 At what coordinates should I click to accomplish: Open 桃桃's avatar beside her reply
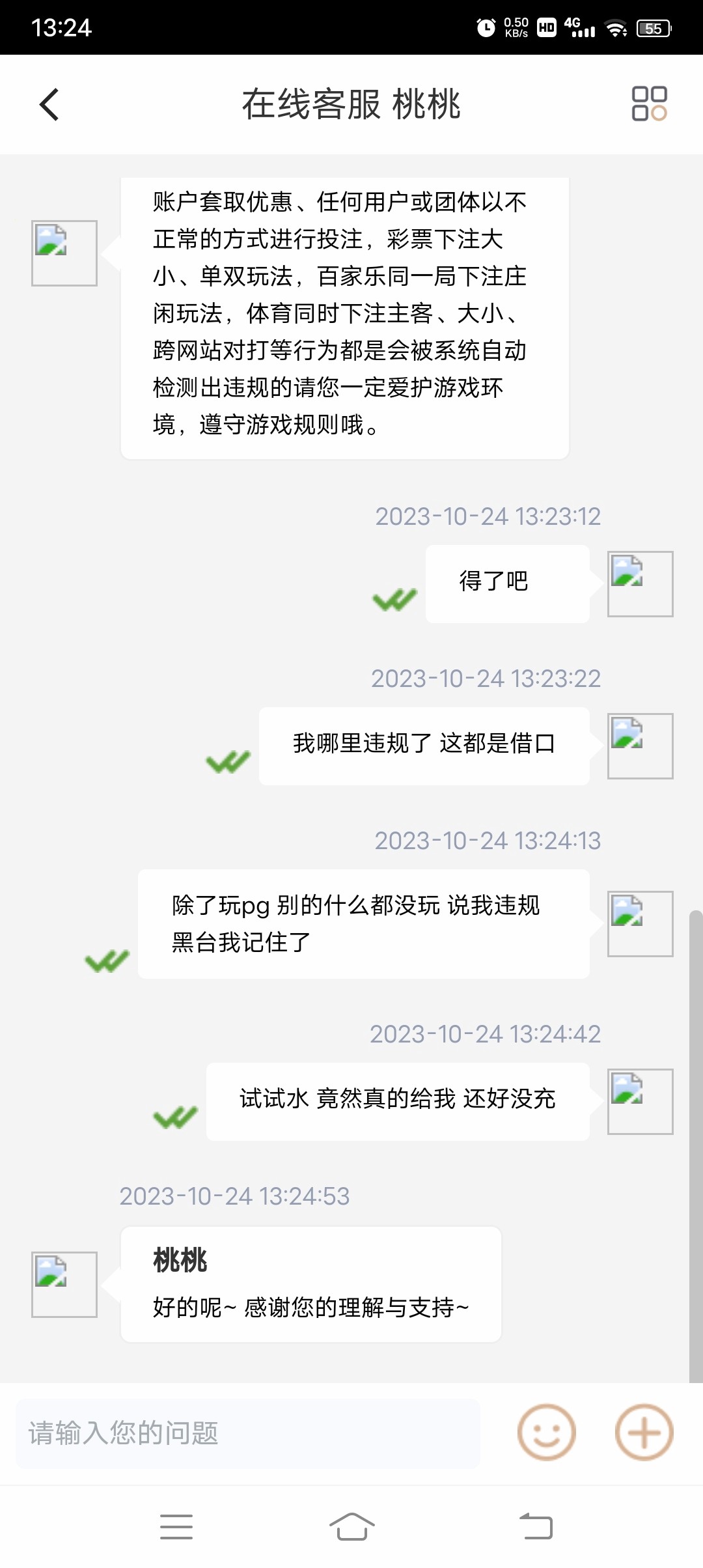63,1284
